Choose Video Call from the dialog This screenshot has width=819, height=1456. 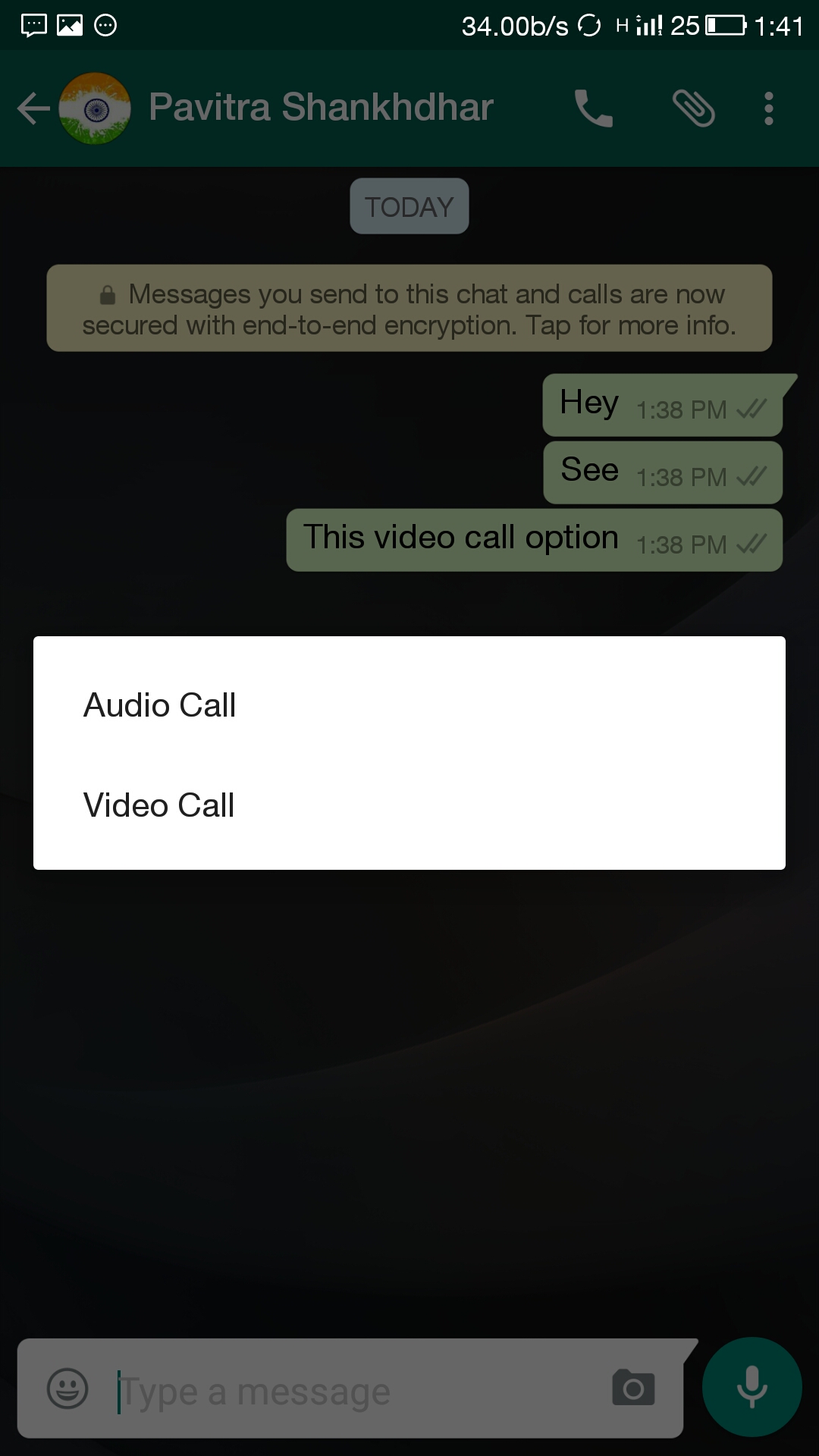[409, 805]
